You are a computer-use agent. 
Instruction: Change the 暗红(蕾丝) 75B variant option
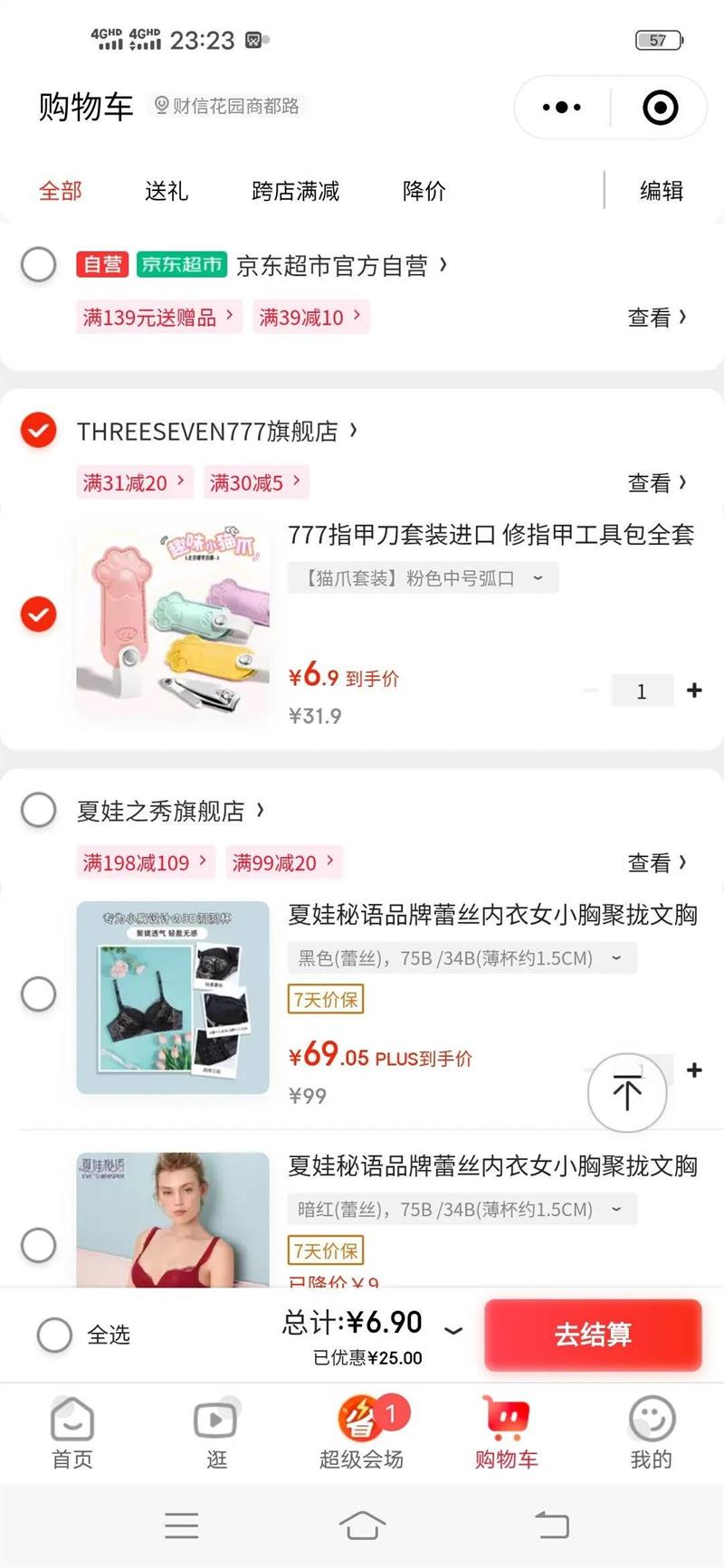pos(462,1210)
